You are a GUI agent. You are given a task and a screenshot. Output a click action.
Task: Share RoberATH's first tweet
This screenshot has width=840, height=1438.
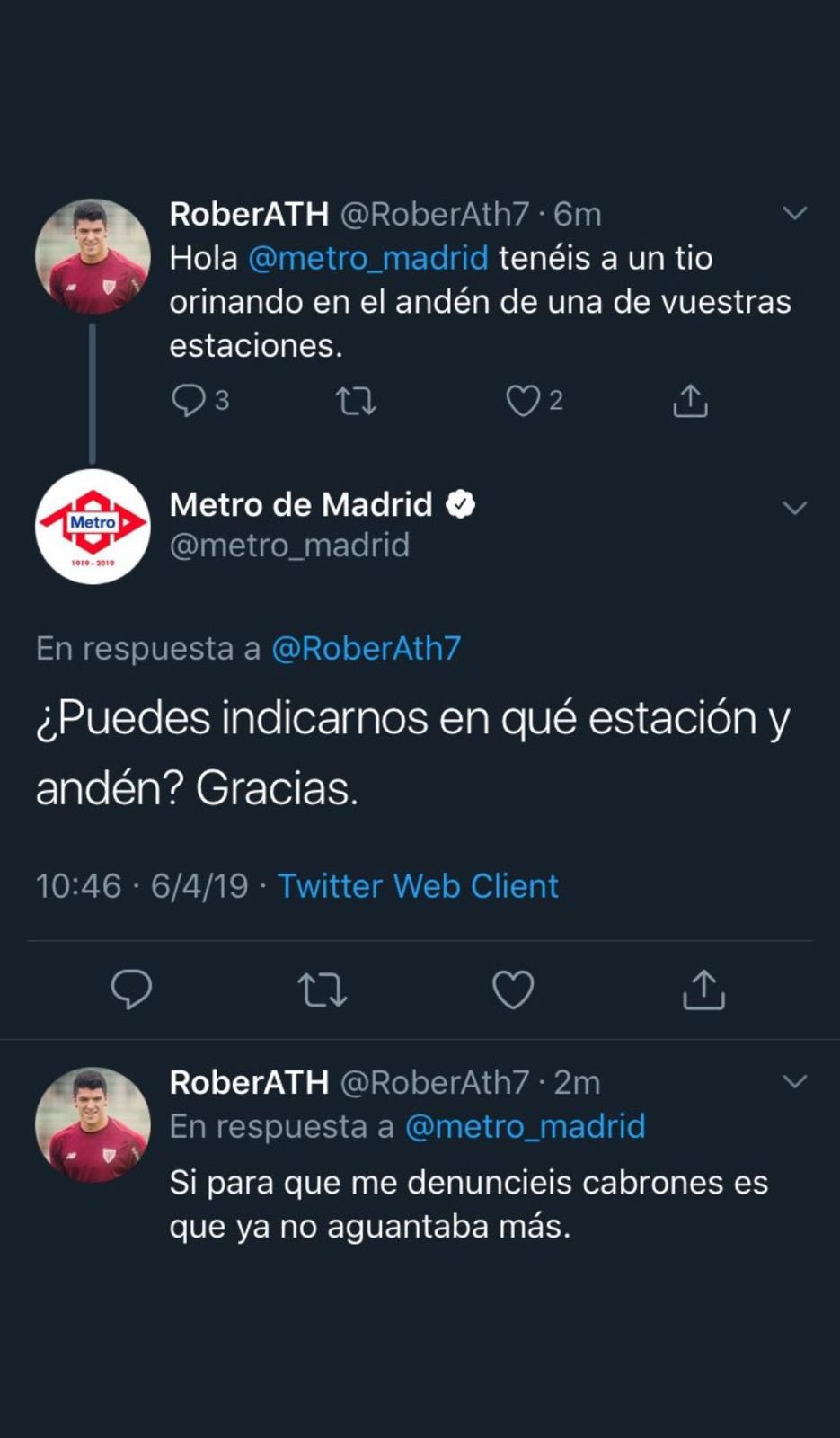pos(690,401)
